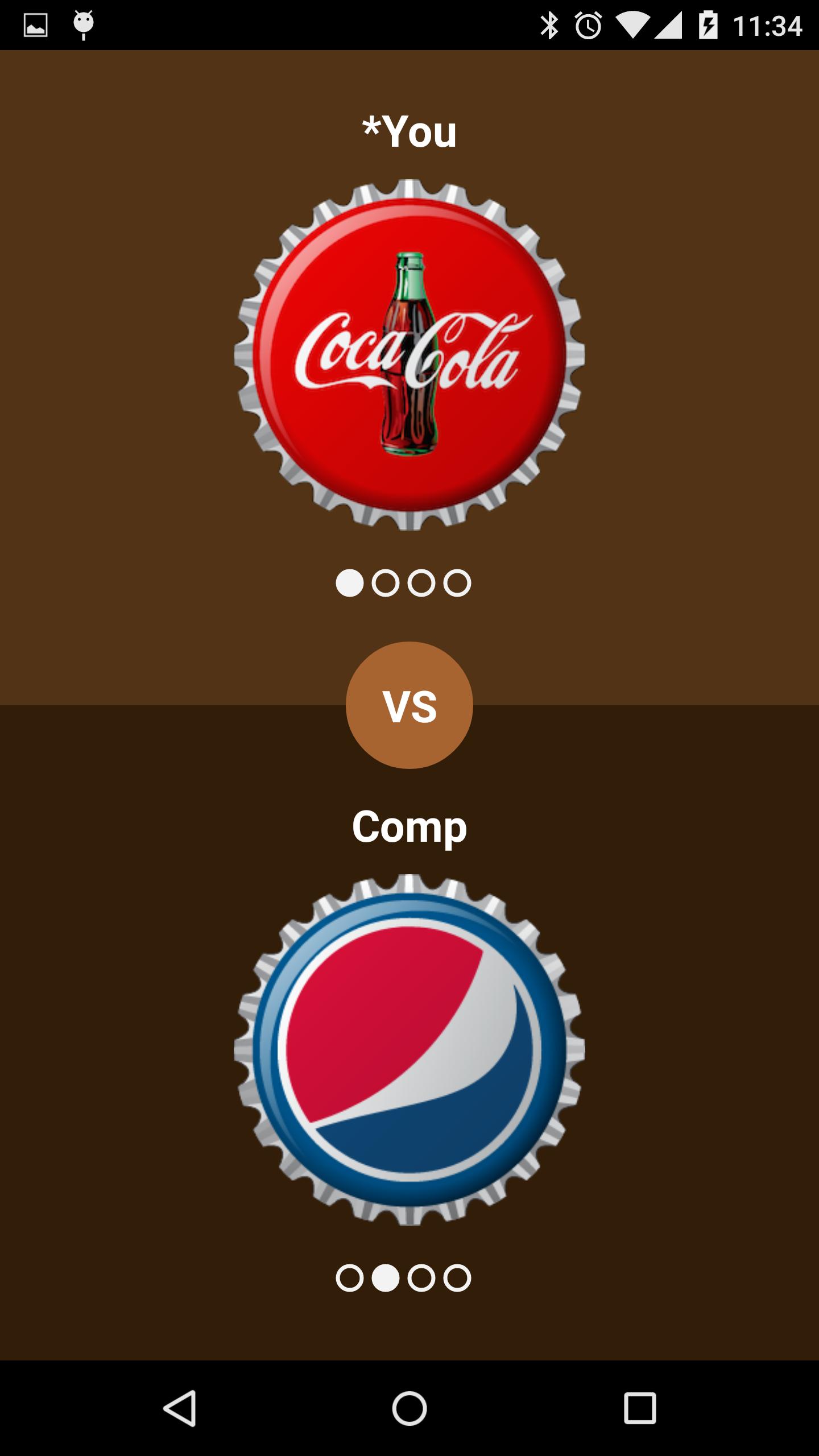The width and height of the screenshot is (819, 1456).
Task: Select the third cap dot under You
Action: [x=421, y=583]
